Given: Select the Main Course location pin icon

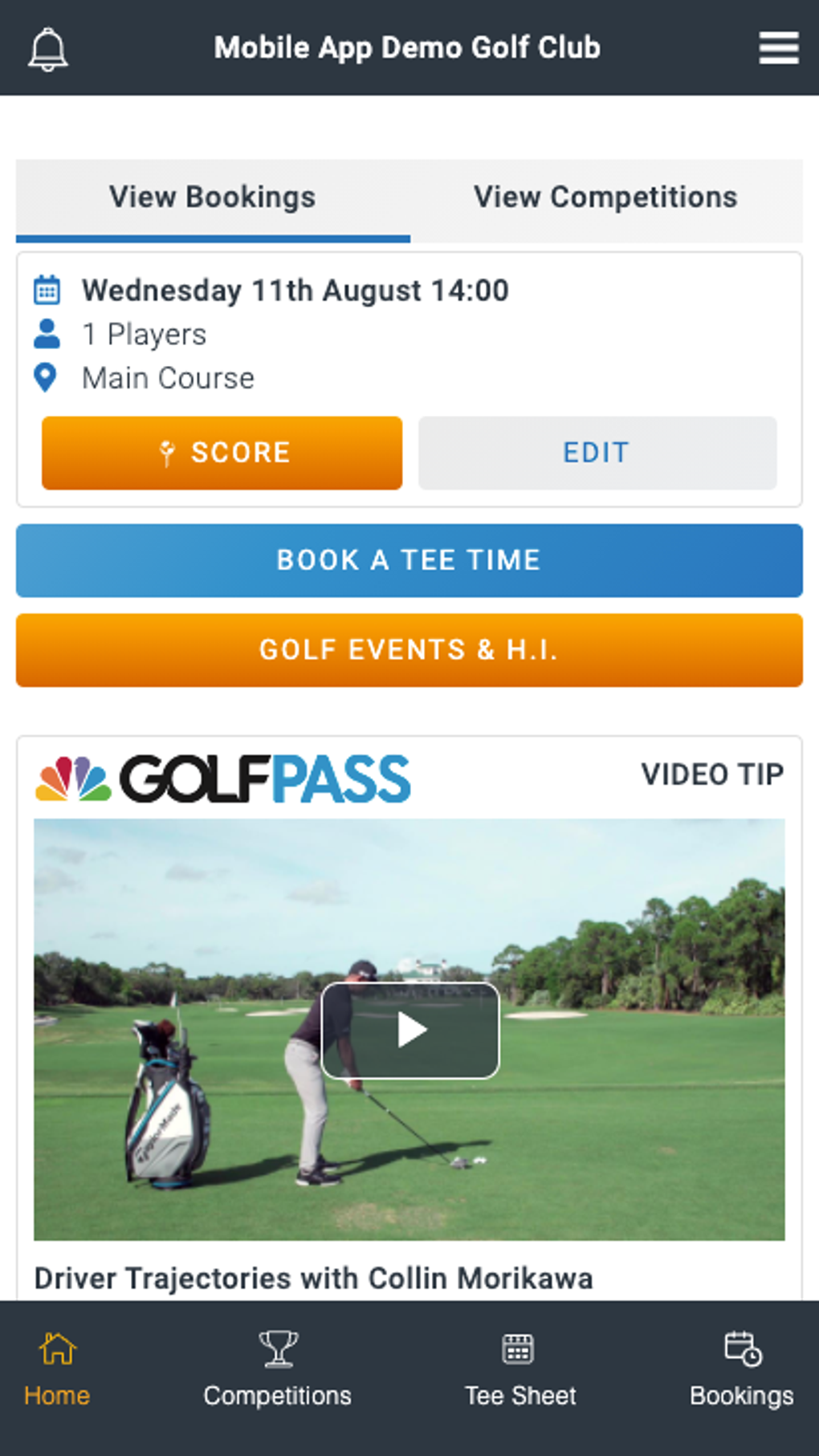Looking at the screenshot, I should pyautogui.click(x=47, y=376).
